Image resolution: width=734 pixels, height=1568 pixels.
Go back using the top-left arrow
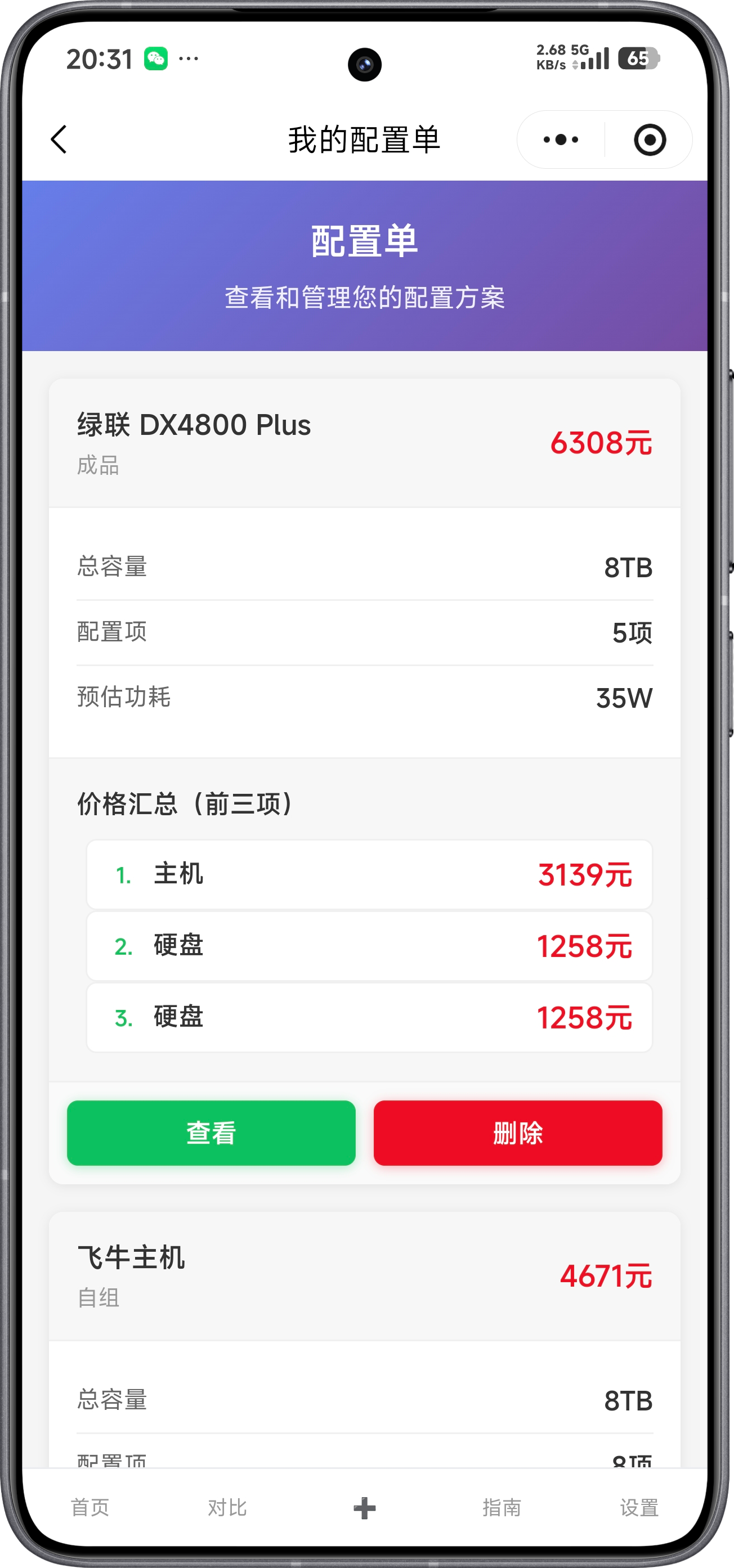(59, 140)
